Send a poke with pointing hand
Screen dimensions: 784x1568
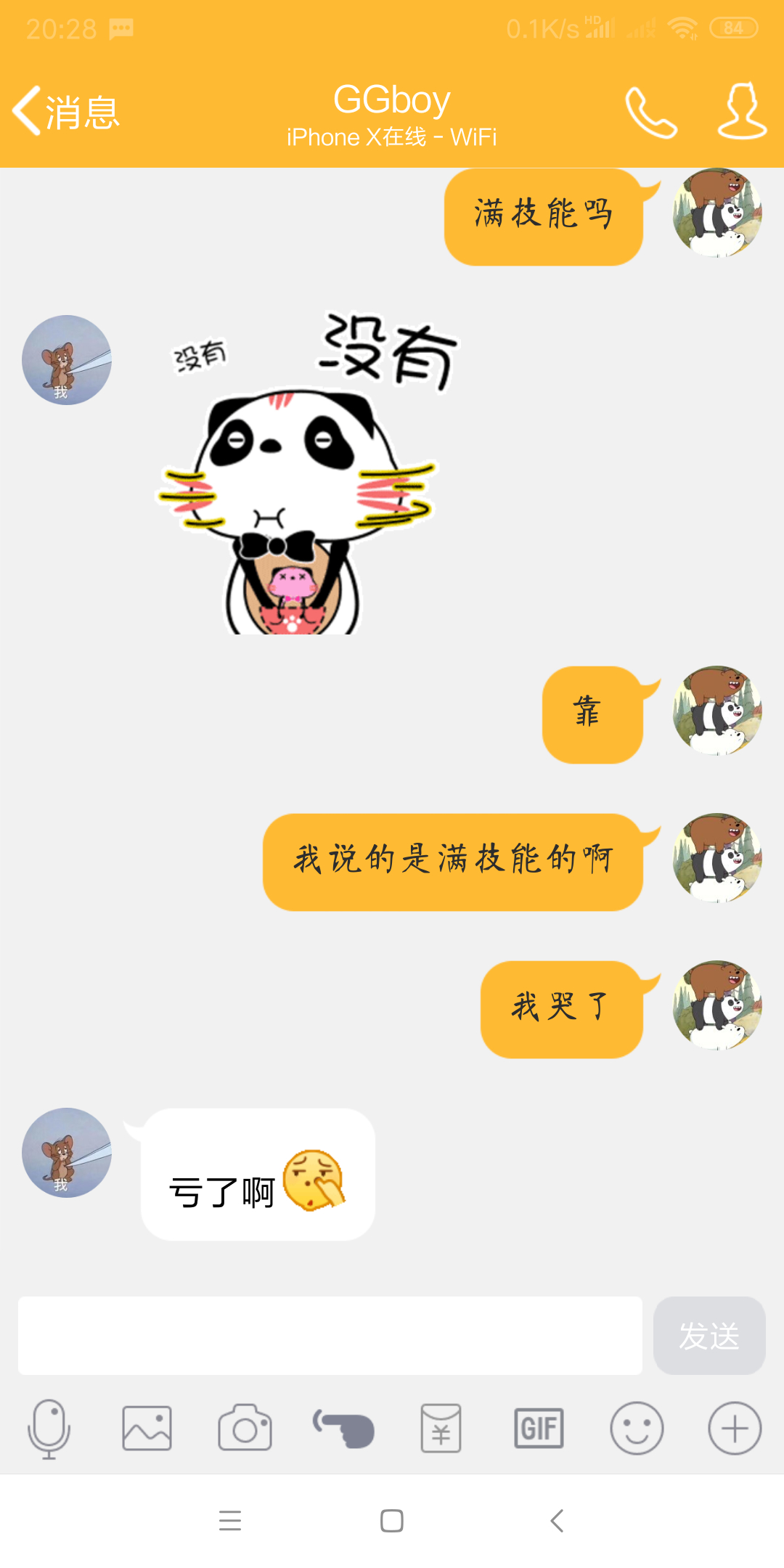343,1429
